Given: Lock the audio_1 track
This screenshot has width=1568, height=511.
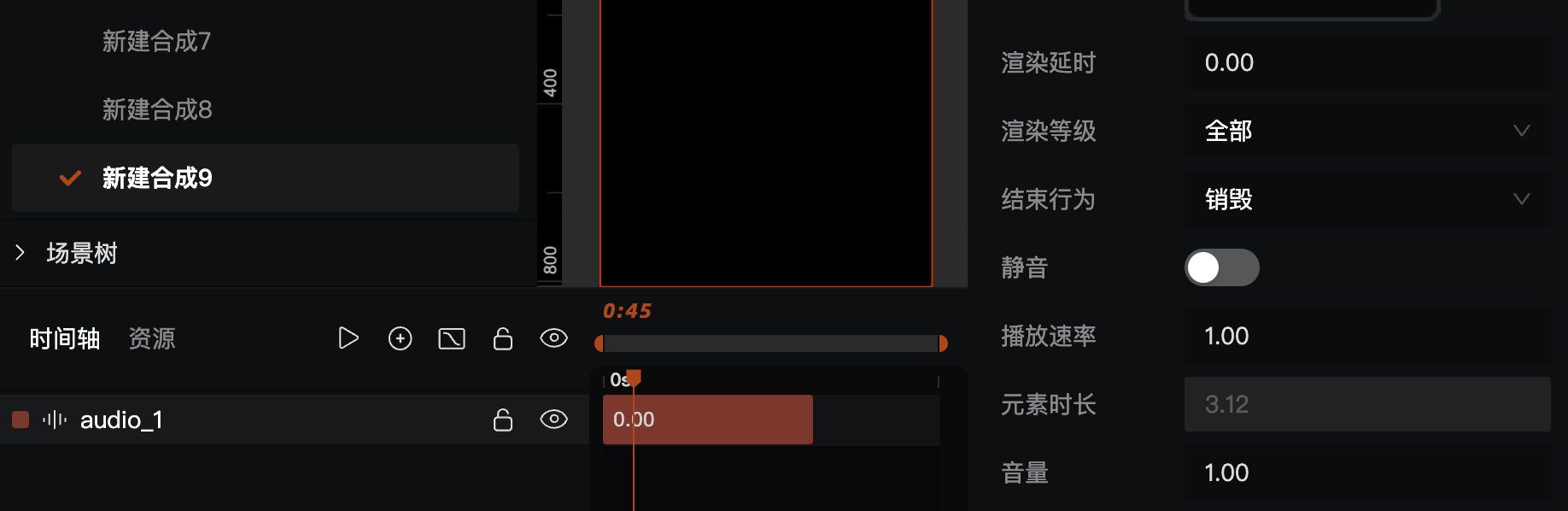Looking at the screenshot, I should tap(503, 420).
